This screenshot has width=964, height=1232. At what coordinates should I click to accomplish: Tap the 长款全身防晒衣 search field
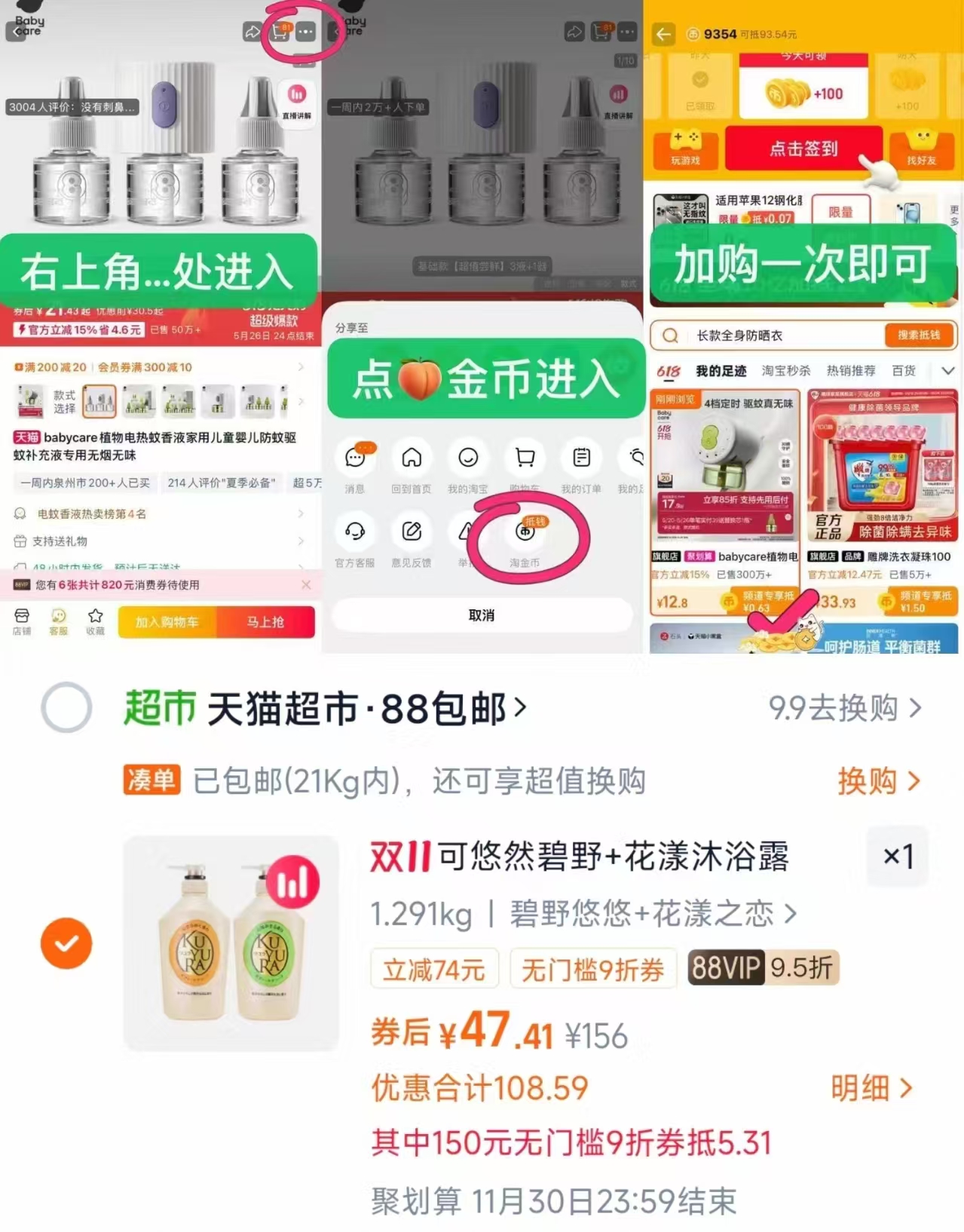769,335
